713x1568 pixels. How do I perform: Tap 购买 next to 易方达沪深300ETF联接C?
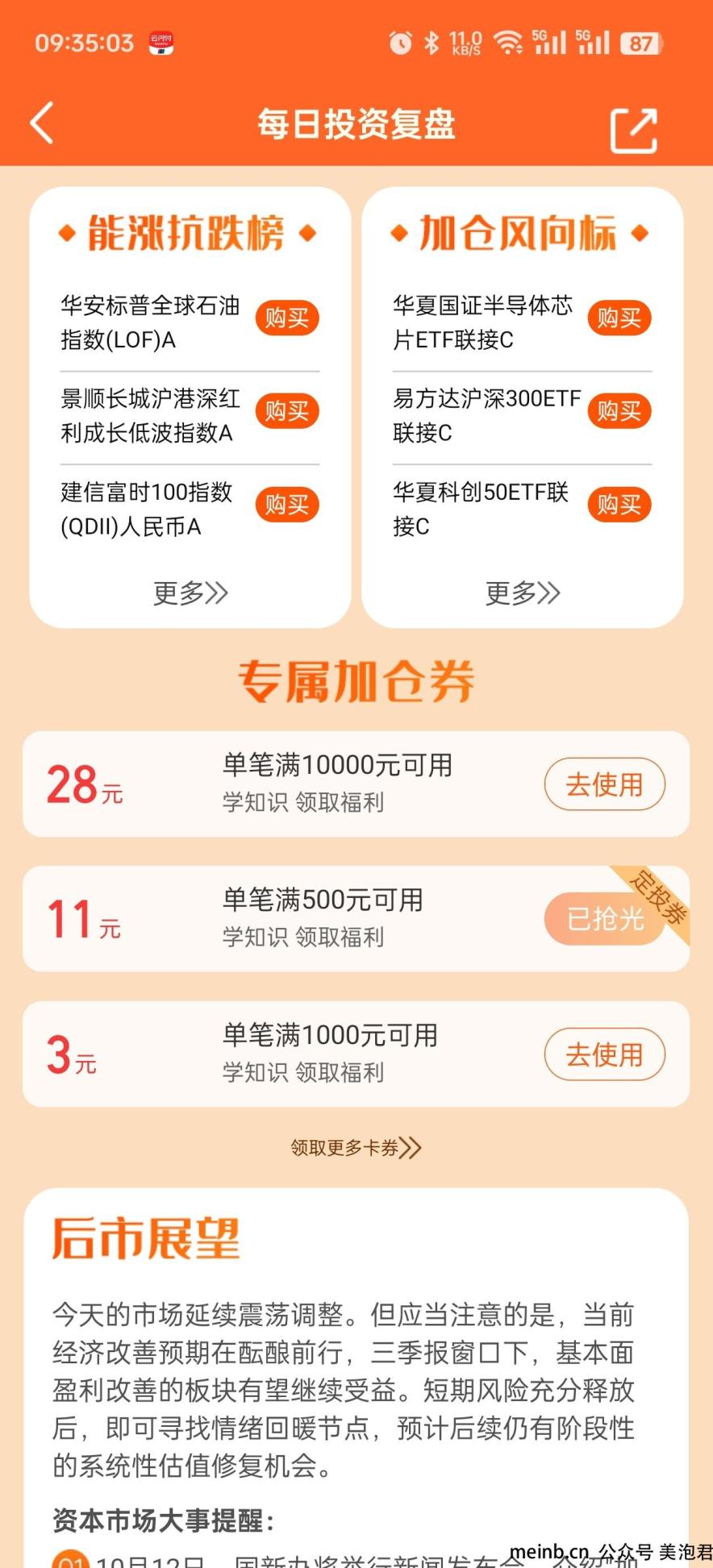click(x=619, y=412)
